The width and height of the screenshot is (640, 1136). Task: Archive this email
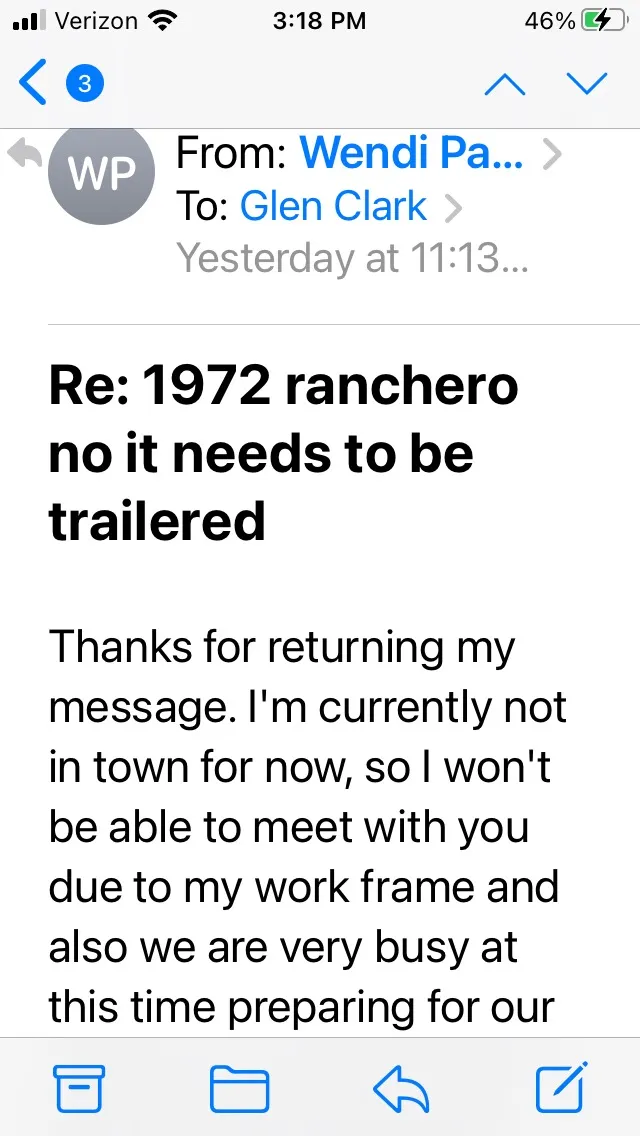click(x=80, y=1089)
